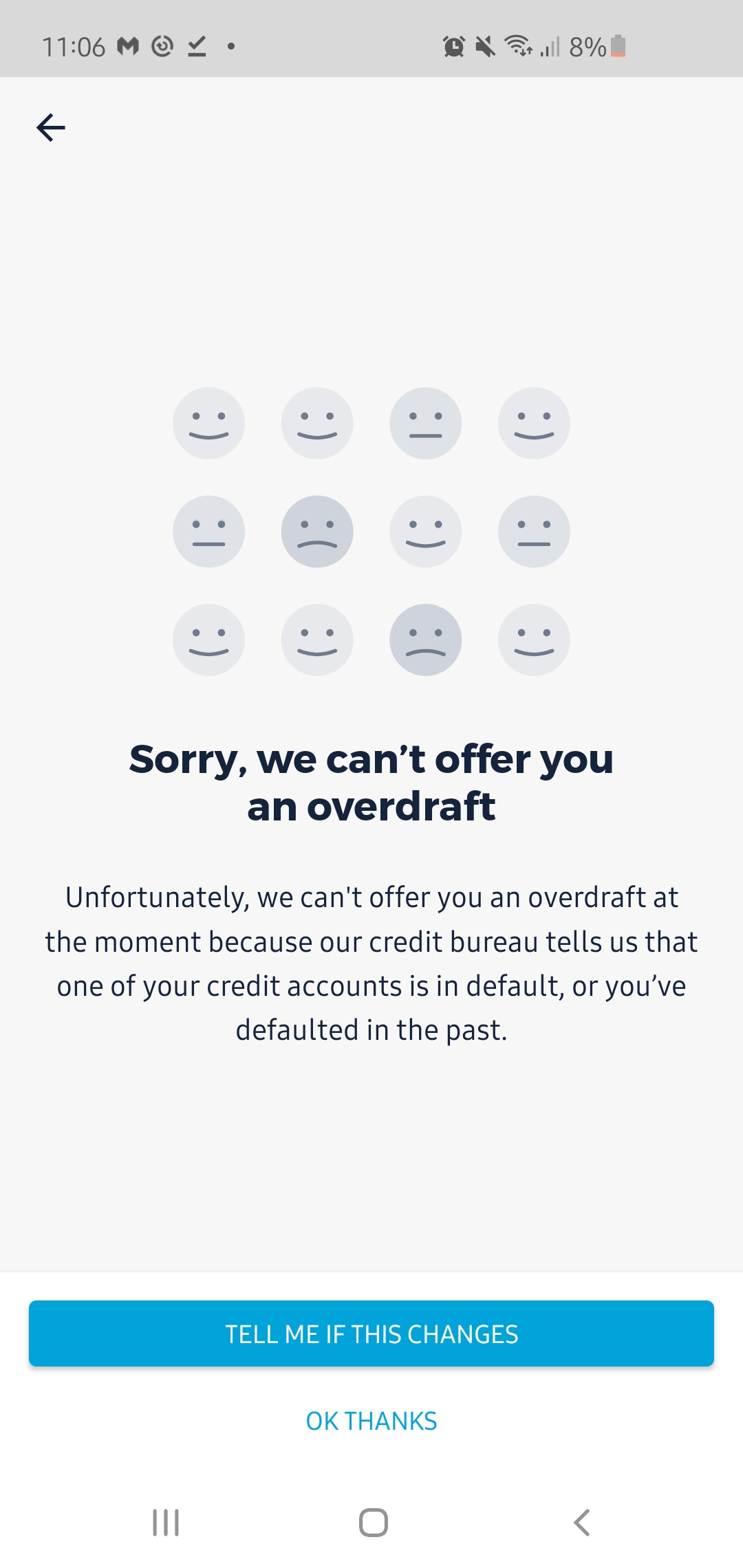Tap the system back button
743x1568 pixels.
[x=582, y=1523]
